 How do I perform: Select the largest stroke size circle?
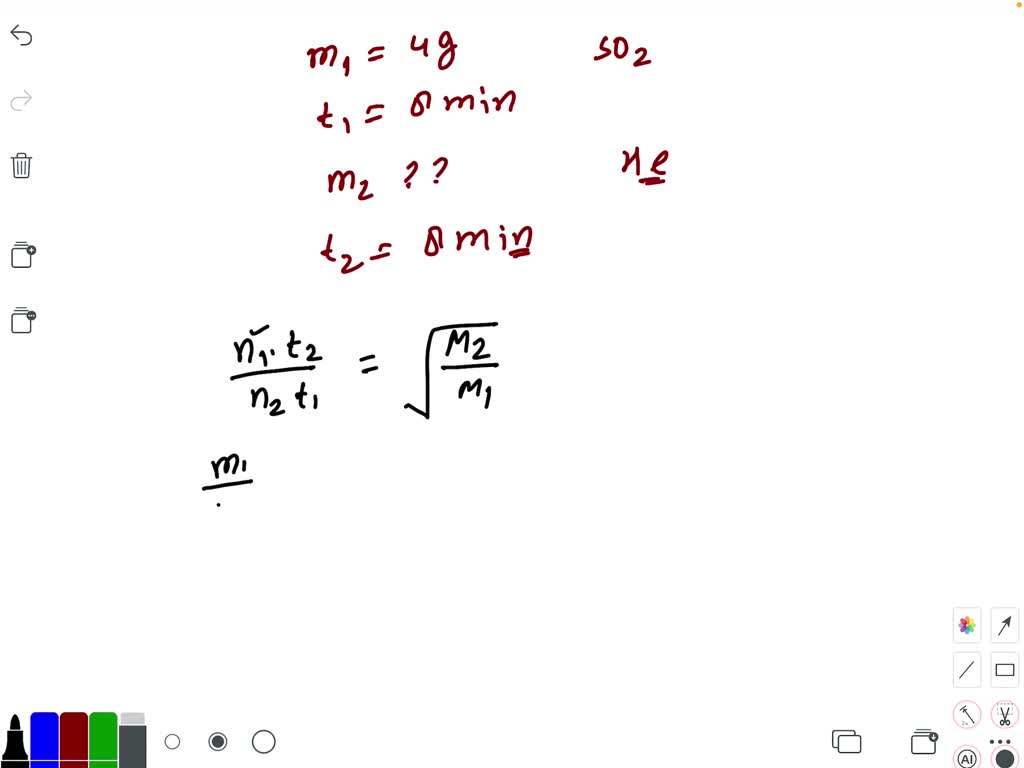click(263, 742)
